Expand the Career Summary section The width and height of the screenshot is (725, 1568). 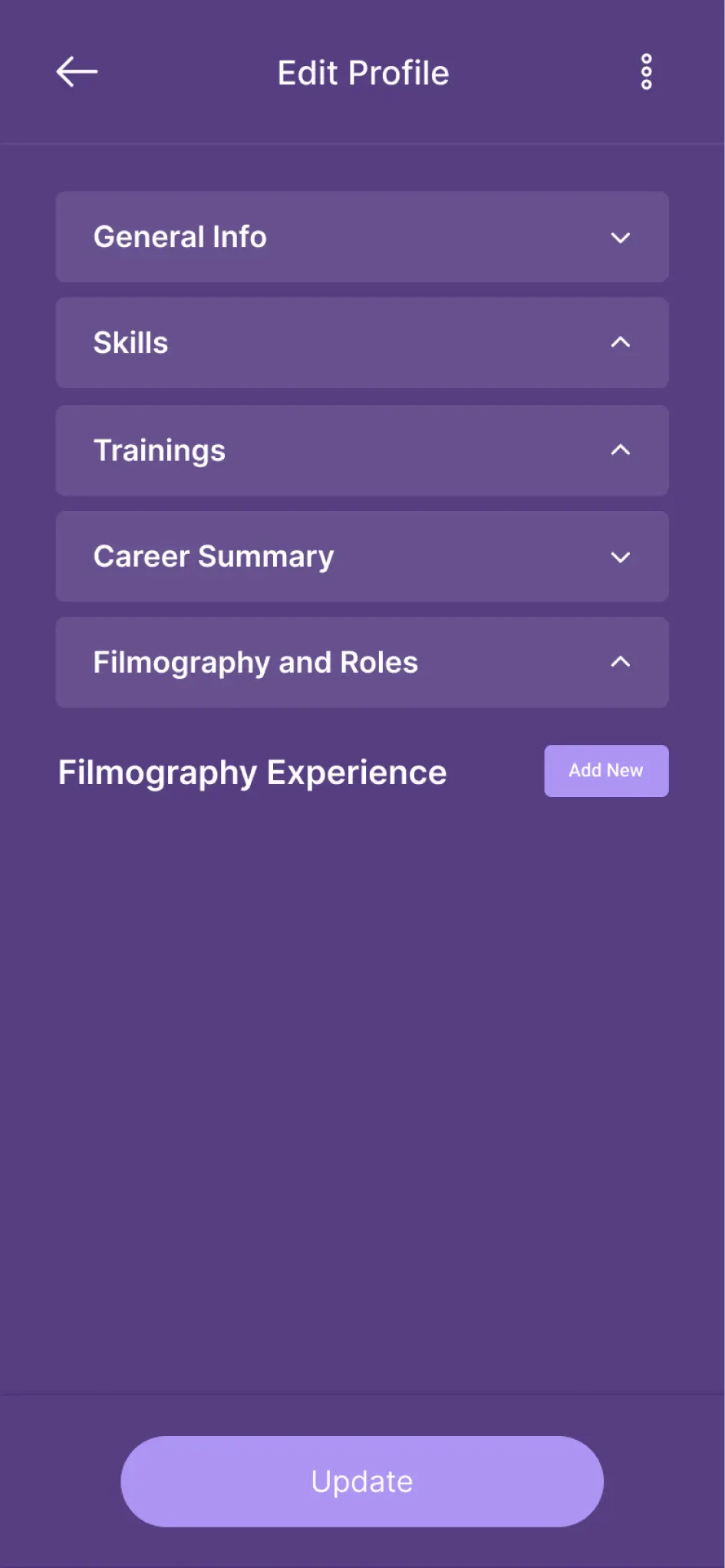coord(362,556)
